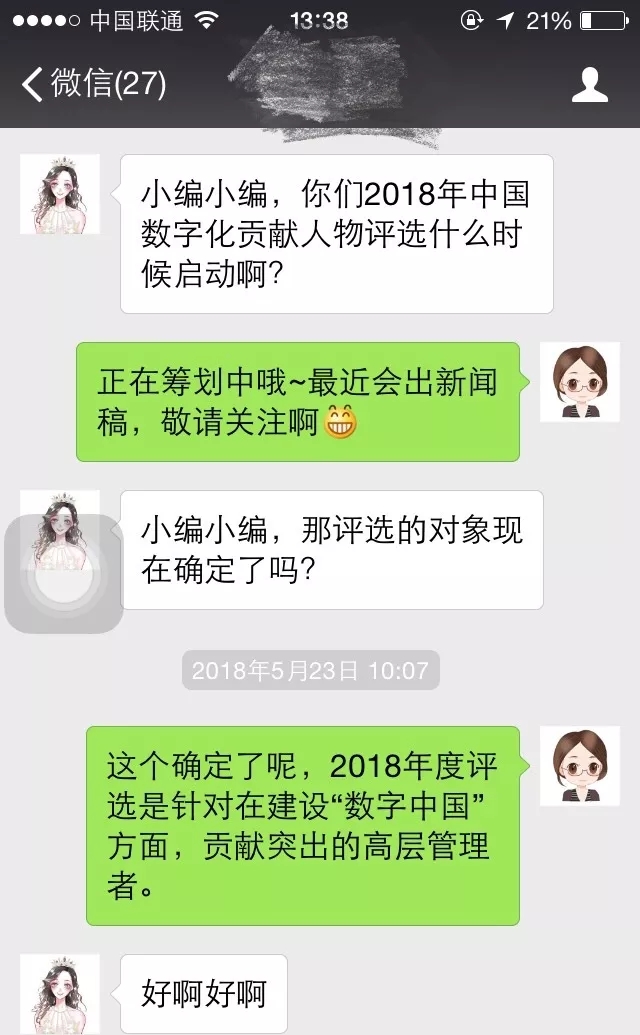Open sender avatar beside 2018年中国数字化贡献人物 message

point(60,194)
